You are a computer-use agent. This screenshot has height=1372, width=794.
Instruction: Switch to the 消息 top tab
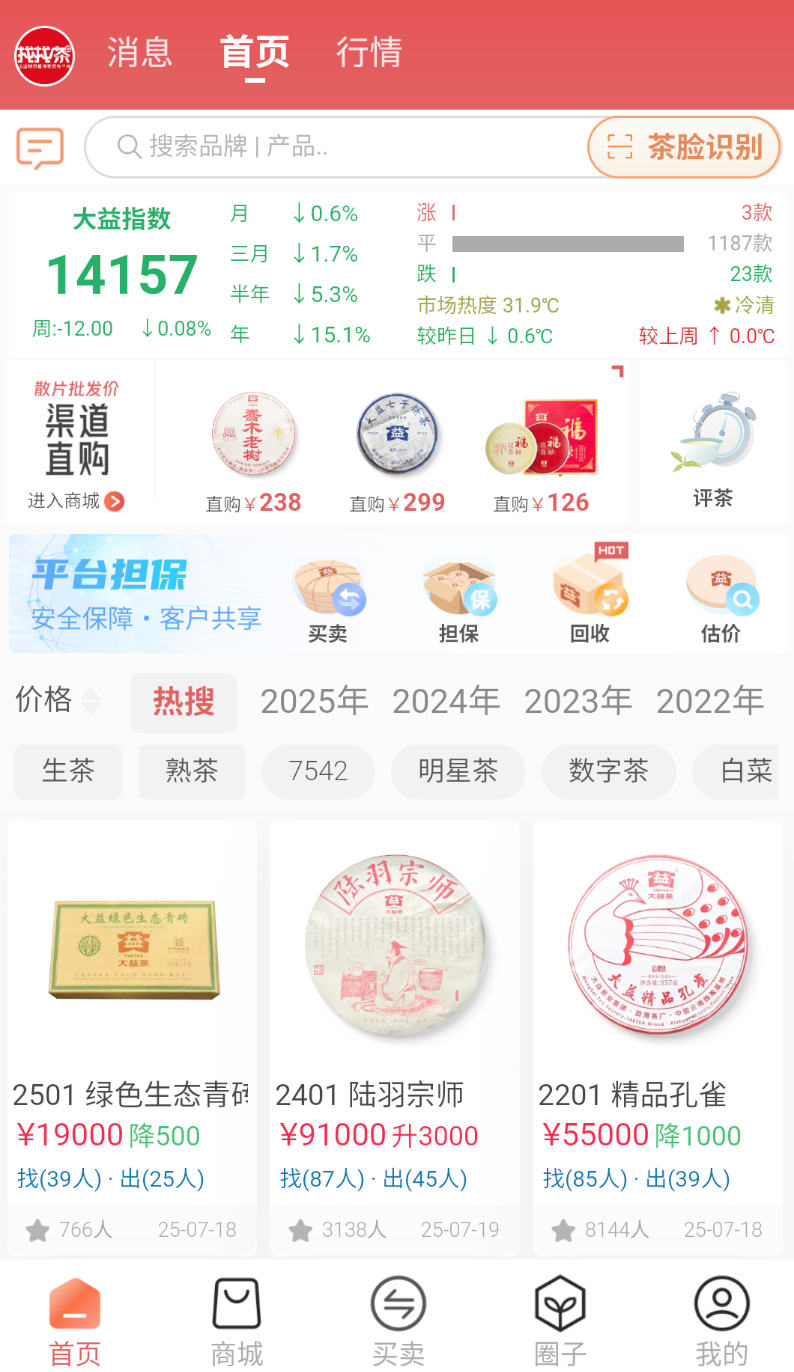tap(140, 52)
